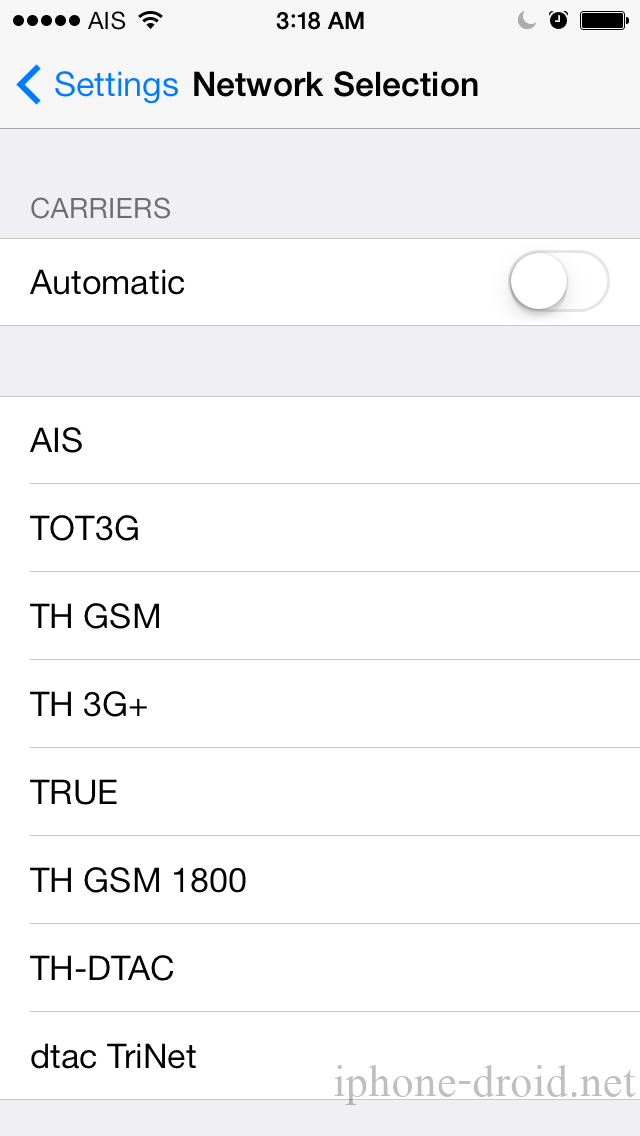The height and width of the screenshot is (1136, 640).
Task: Tap dtac TriNet network
Action: [x=320, y=1056]
